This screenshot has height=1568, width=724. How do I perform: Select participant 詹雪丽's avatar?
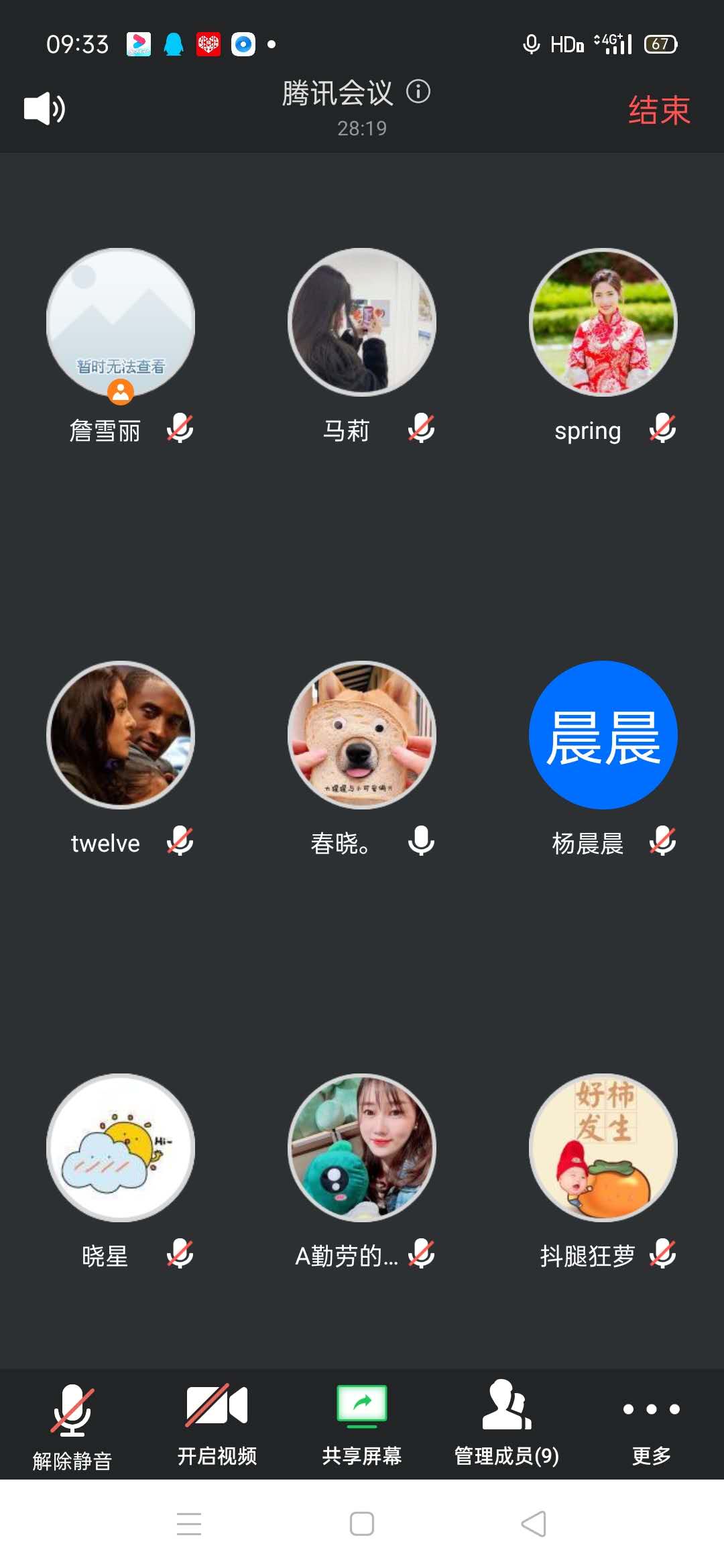pos(121,323)
